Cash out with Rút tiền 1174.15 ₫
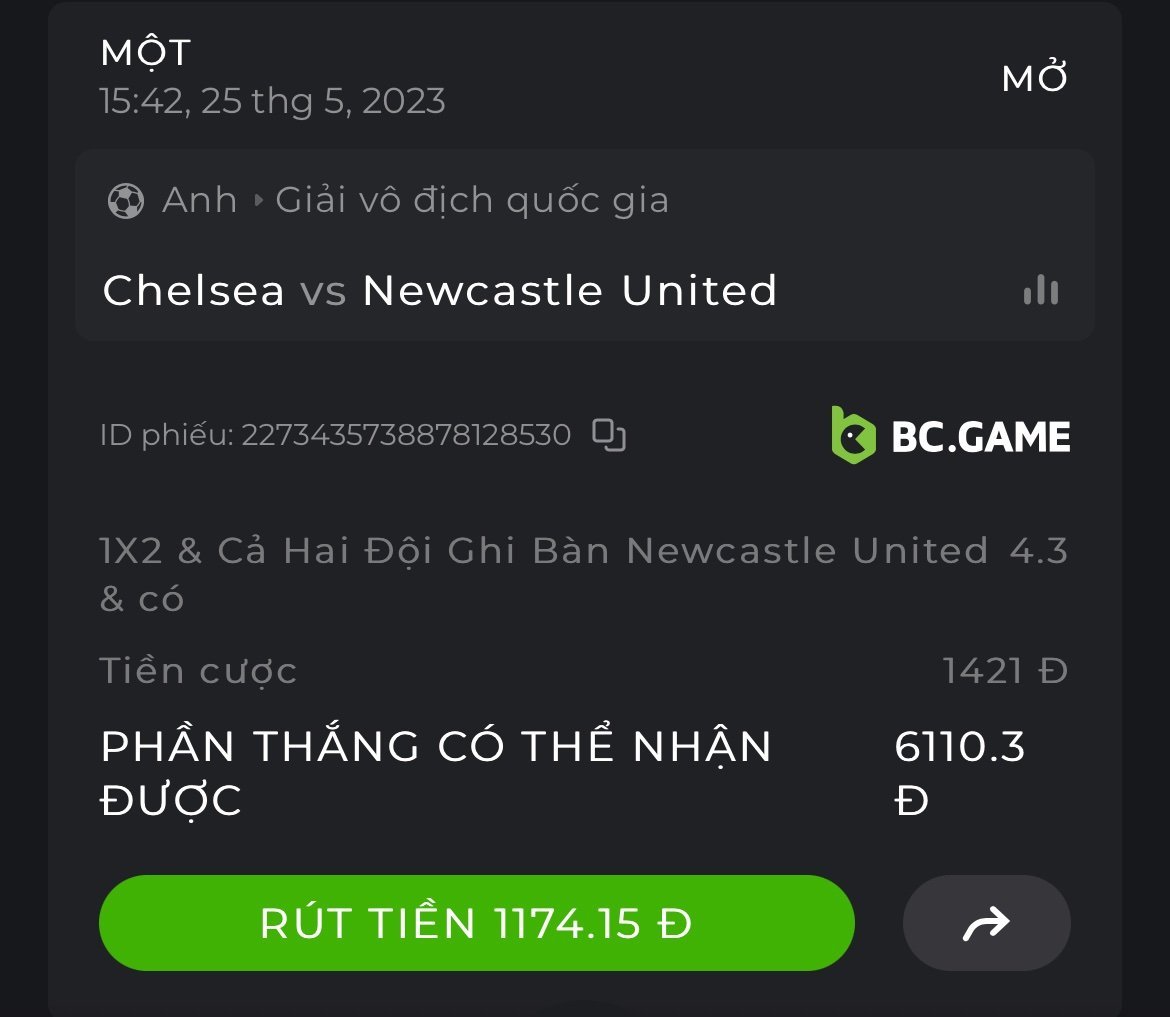The width and height of the screenshot is (1170, 1017). pyautogui.click(x=476, y=923)
